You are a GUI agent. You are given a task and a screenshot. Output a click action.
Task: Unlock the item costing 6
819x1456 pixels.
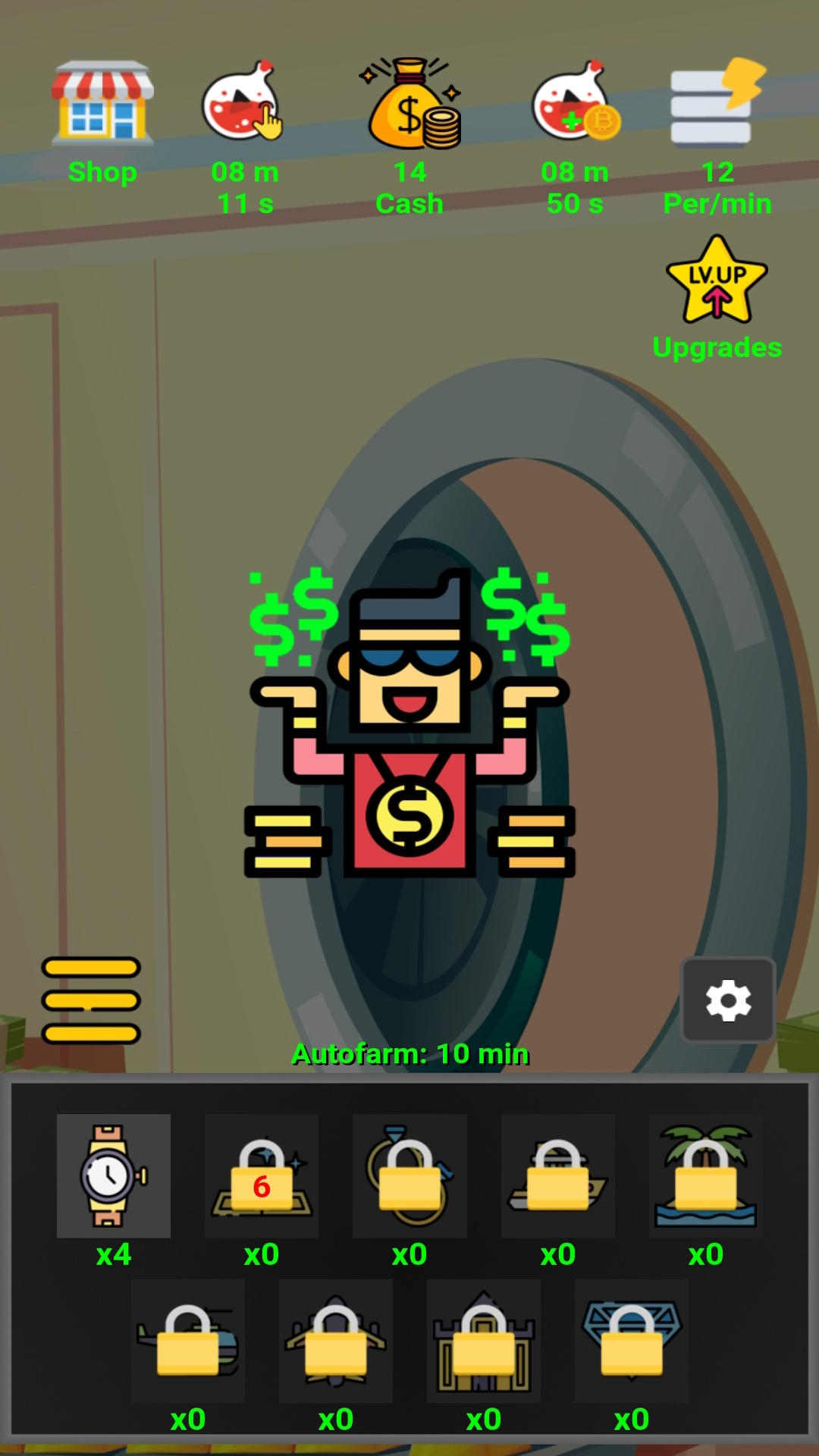click(262, 1175)
